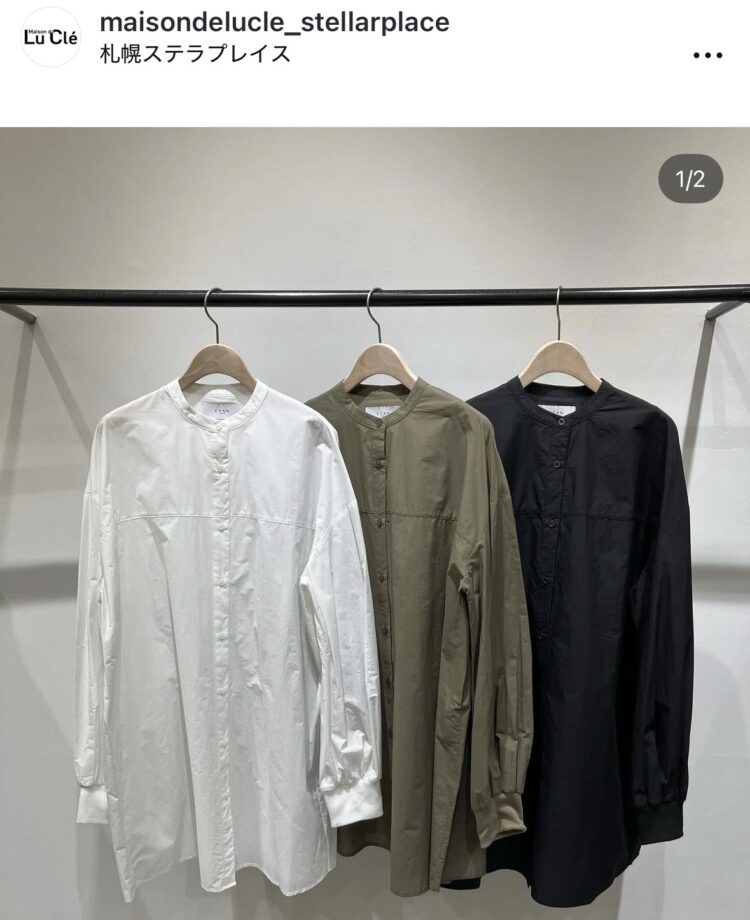Open the maisondelucle_stellarplace profile
This screenshot has width=750, height=920.
[x=275, y=22]
